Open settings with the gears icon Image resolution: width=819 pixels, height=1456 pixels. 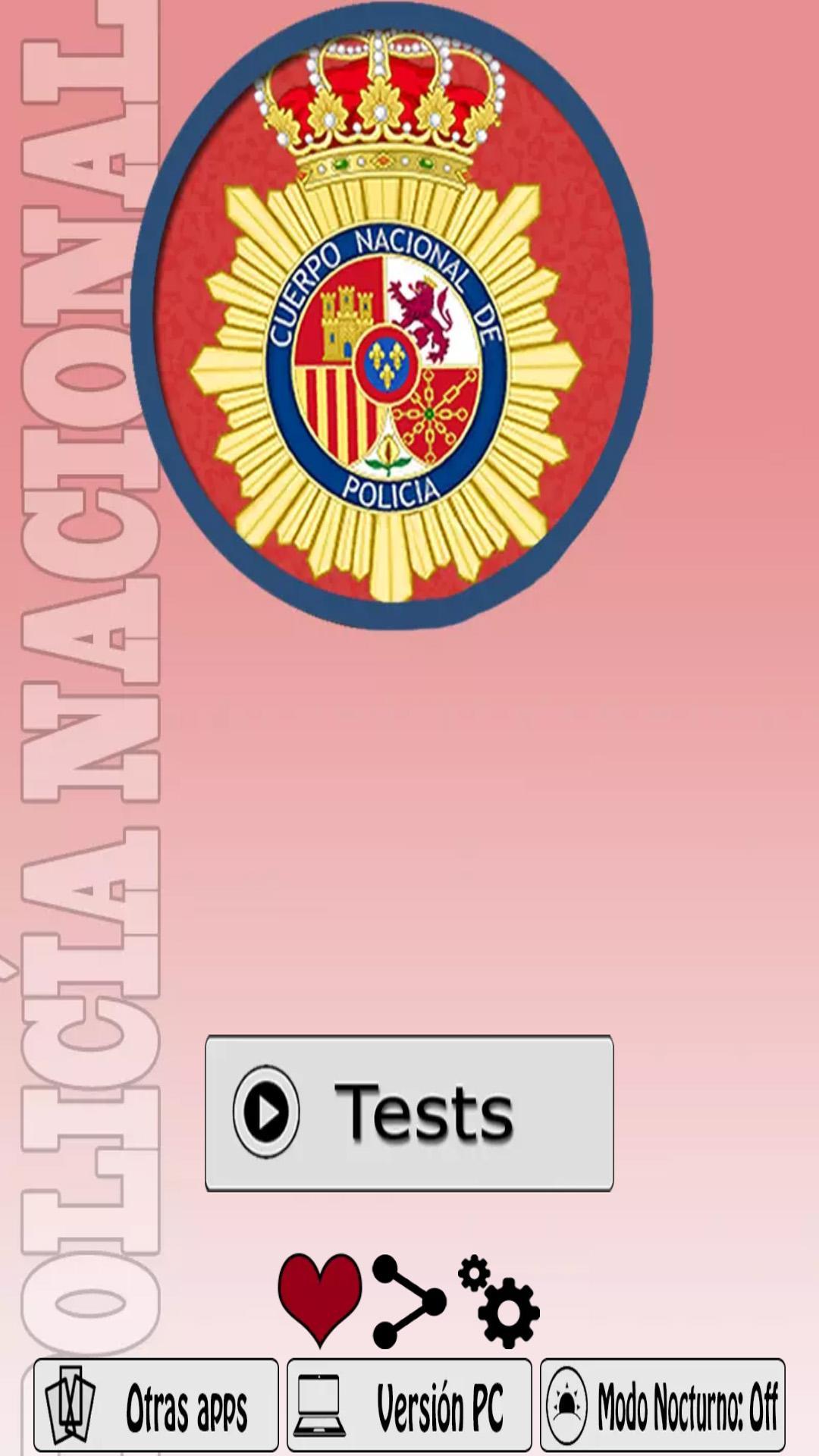coord(500,1301)
